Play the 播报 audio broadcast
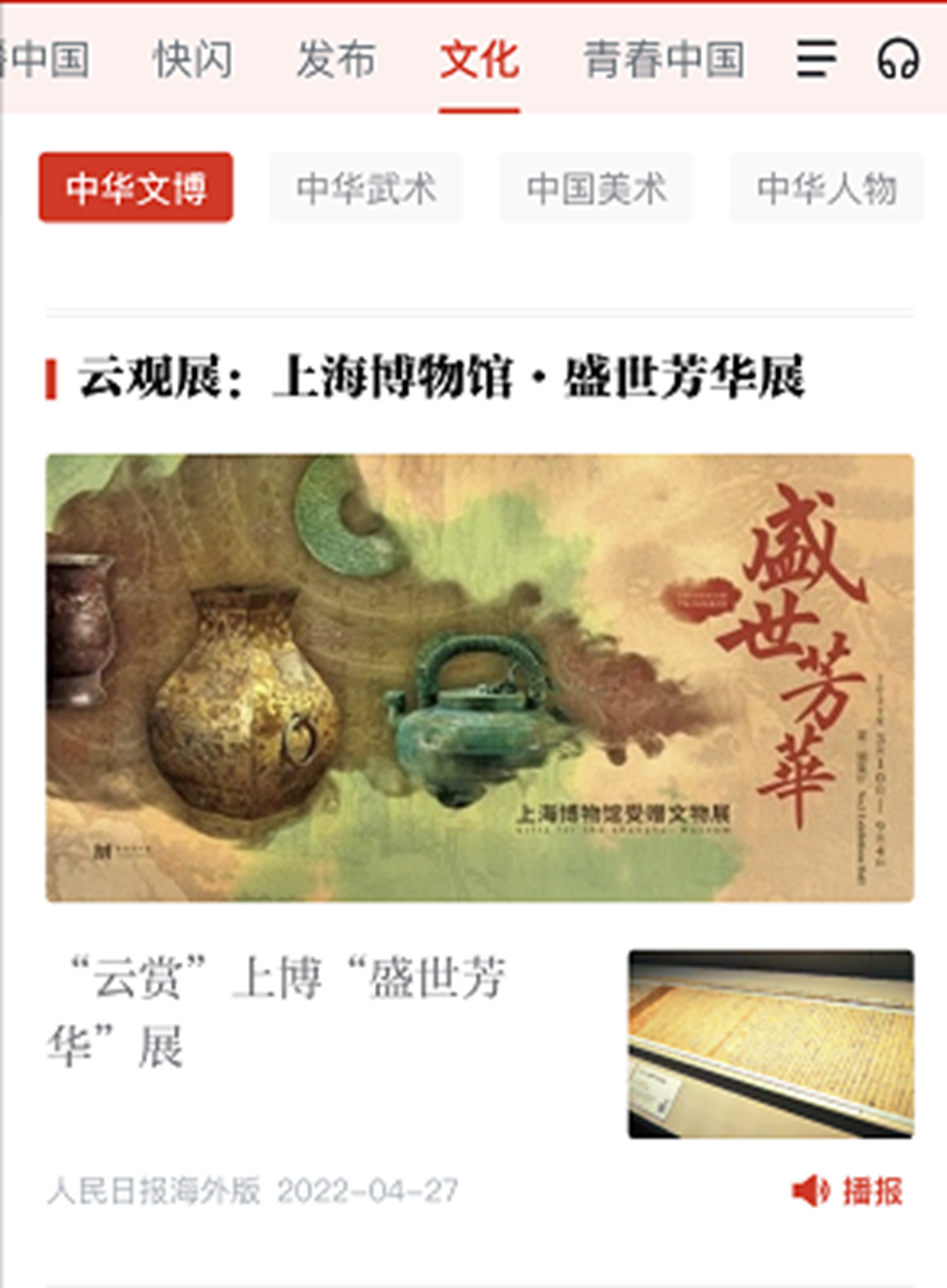The height and width of the screenshot is (1288, 947). 847,1191
